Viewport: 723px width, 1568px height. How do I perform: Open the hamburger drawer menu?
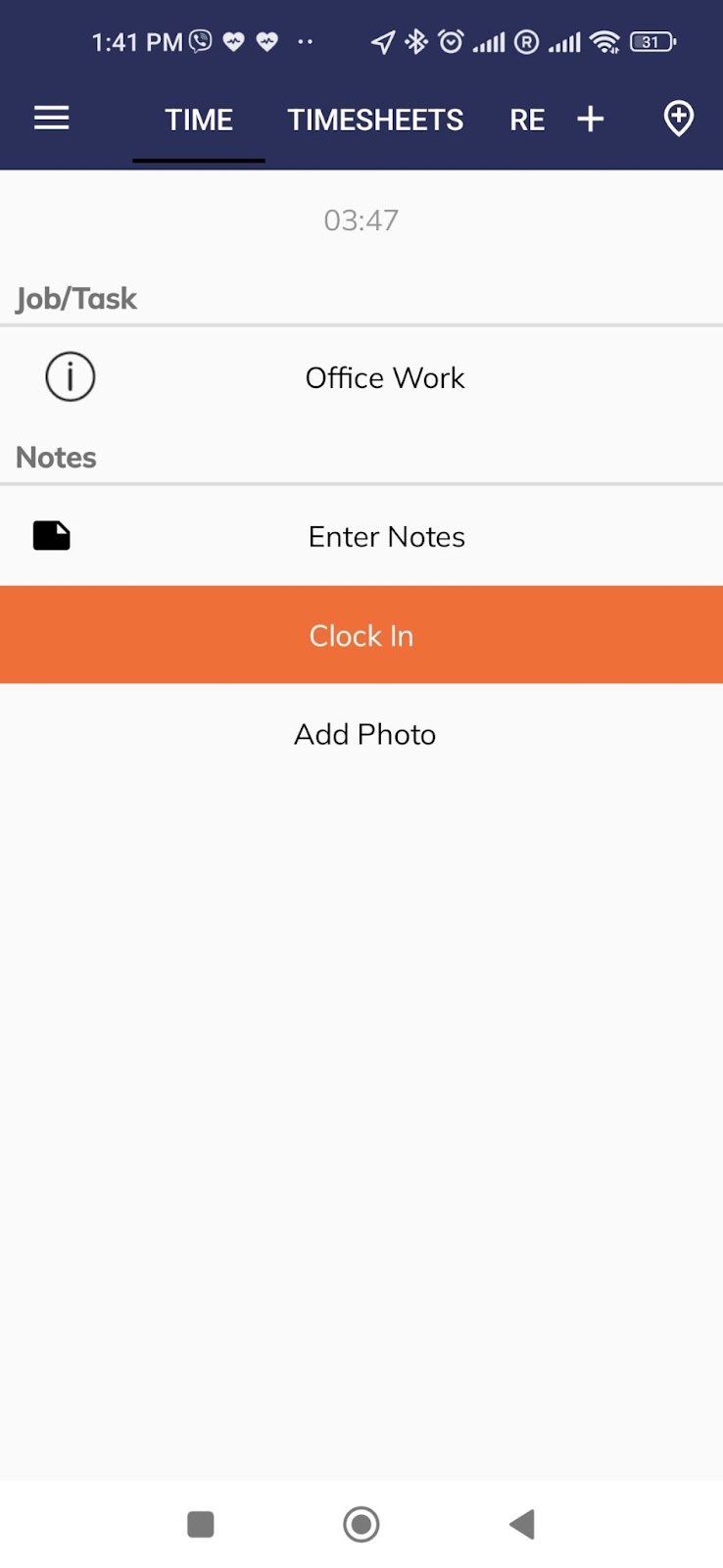[52, 120]
